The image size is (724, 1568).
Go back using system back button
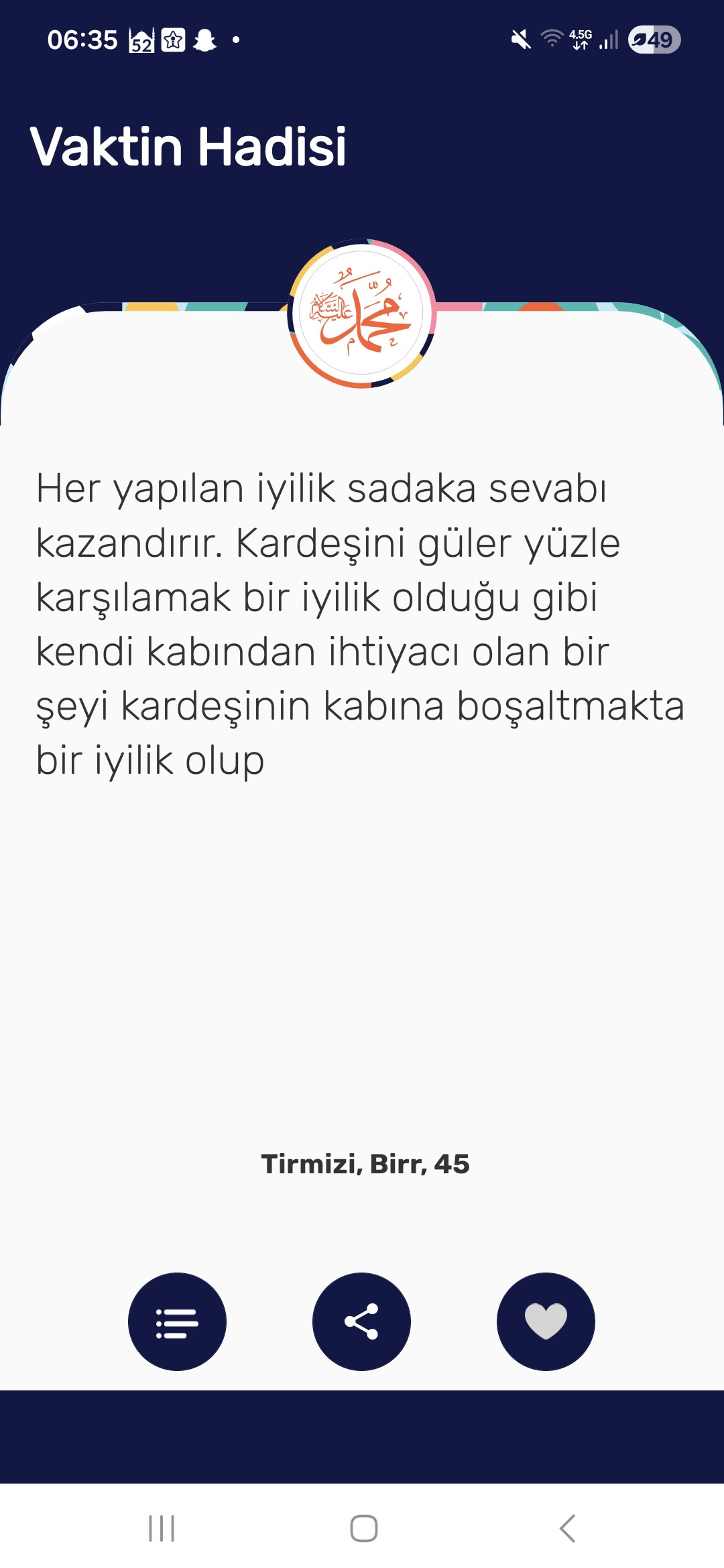[x=567, y=1528]
